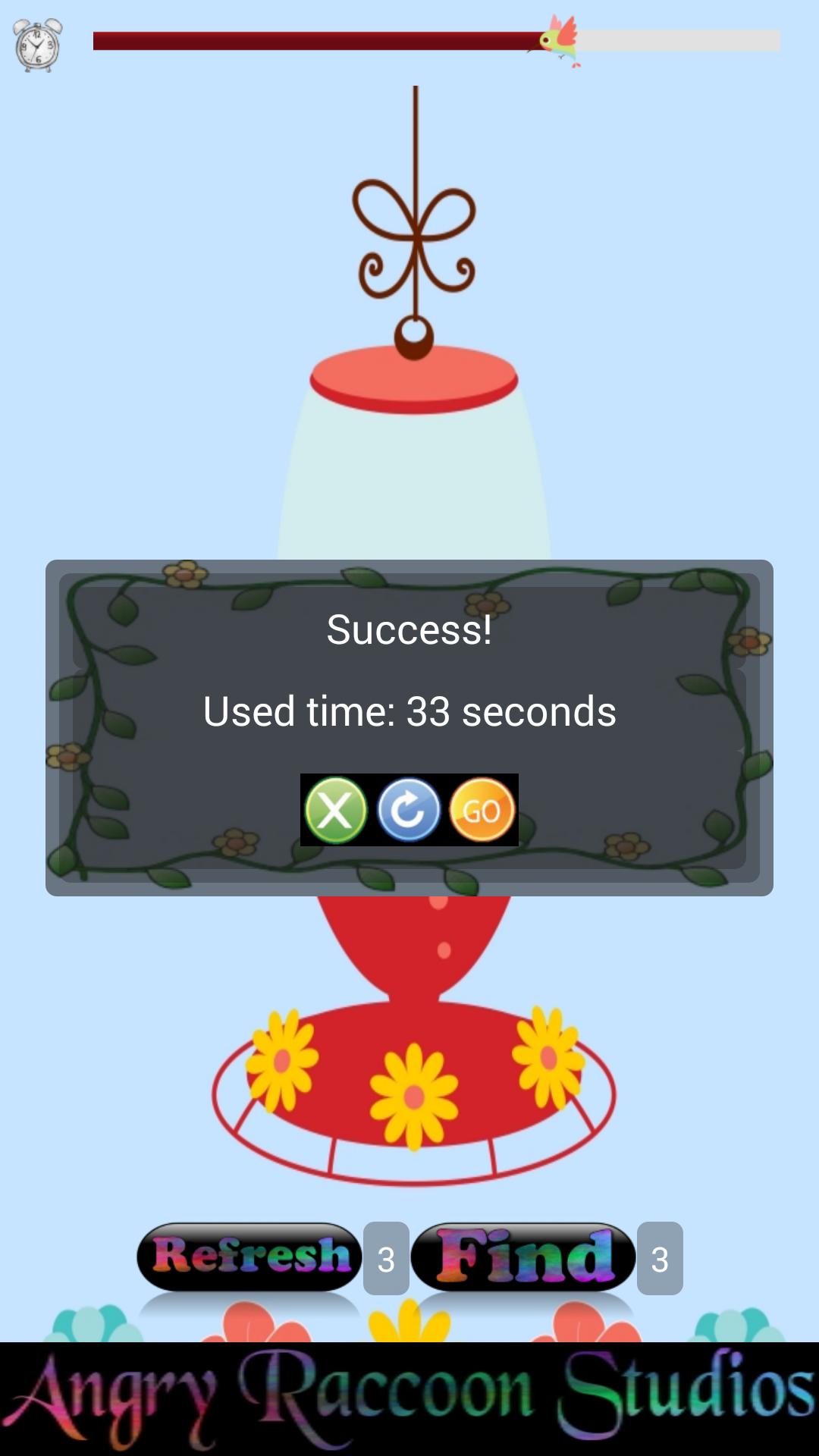Replay the level with blue restart icon

[x=409, y=810]
